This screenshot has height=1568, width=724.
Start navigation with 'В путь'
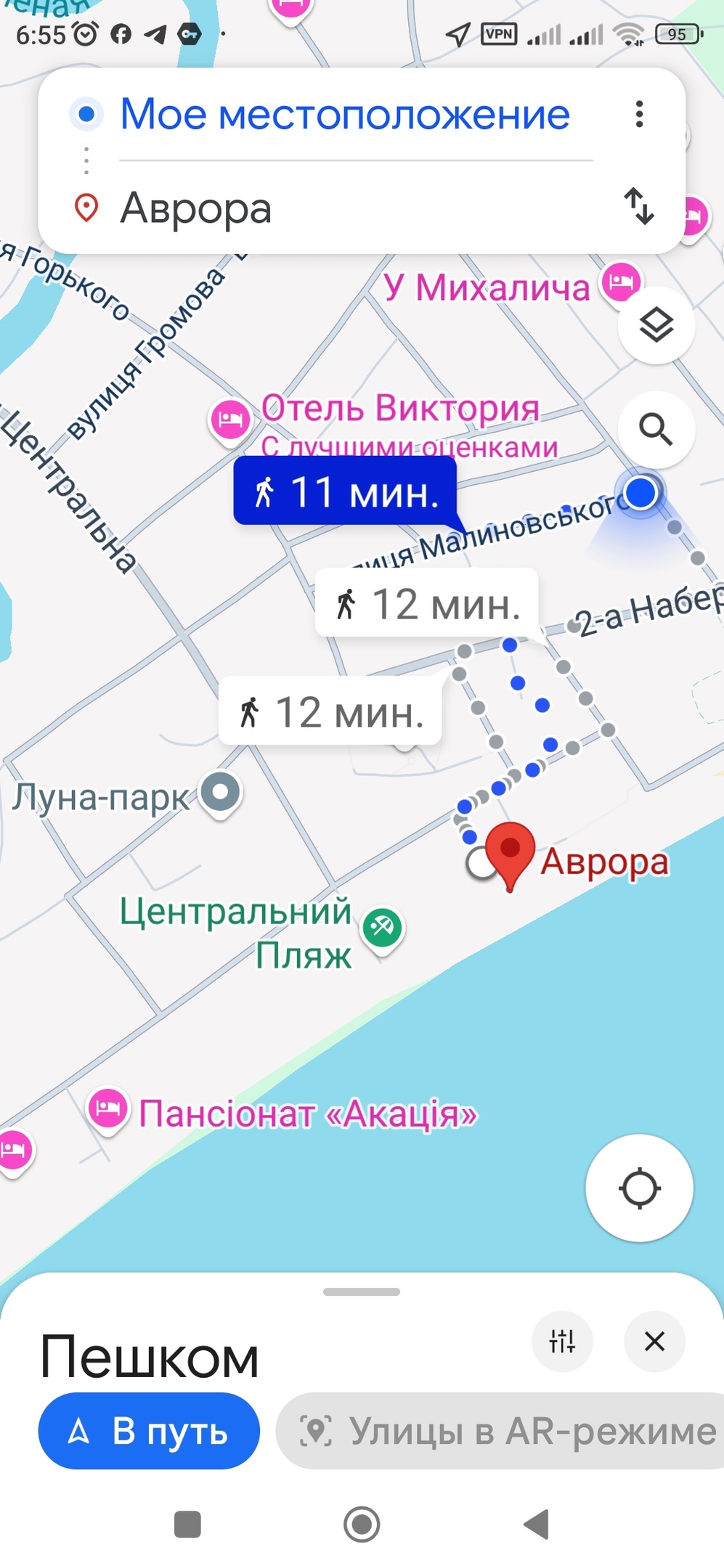pyautogui.click(x=149, y=1431)
